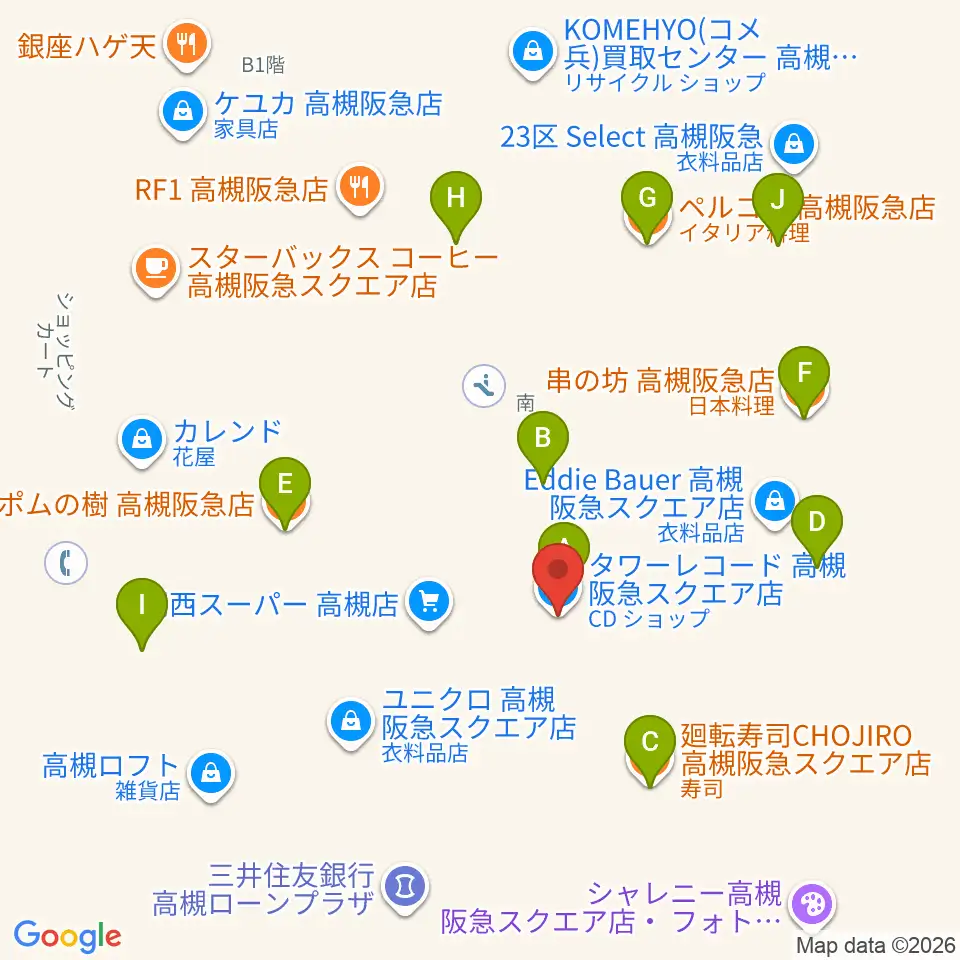Open the Starbucks Coffee cafe pin
Viewport: 960px width, 960px height.
[x=156, y=271]
